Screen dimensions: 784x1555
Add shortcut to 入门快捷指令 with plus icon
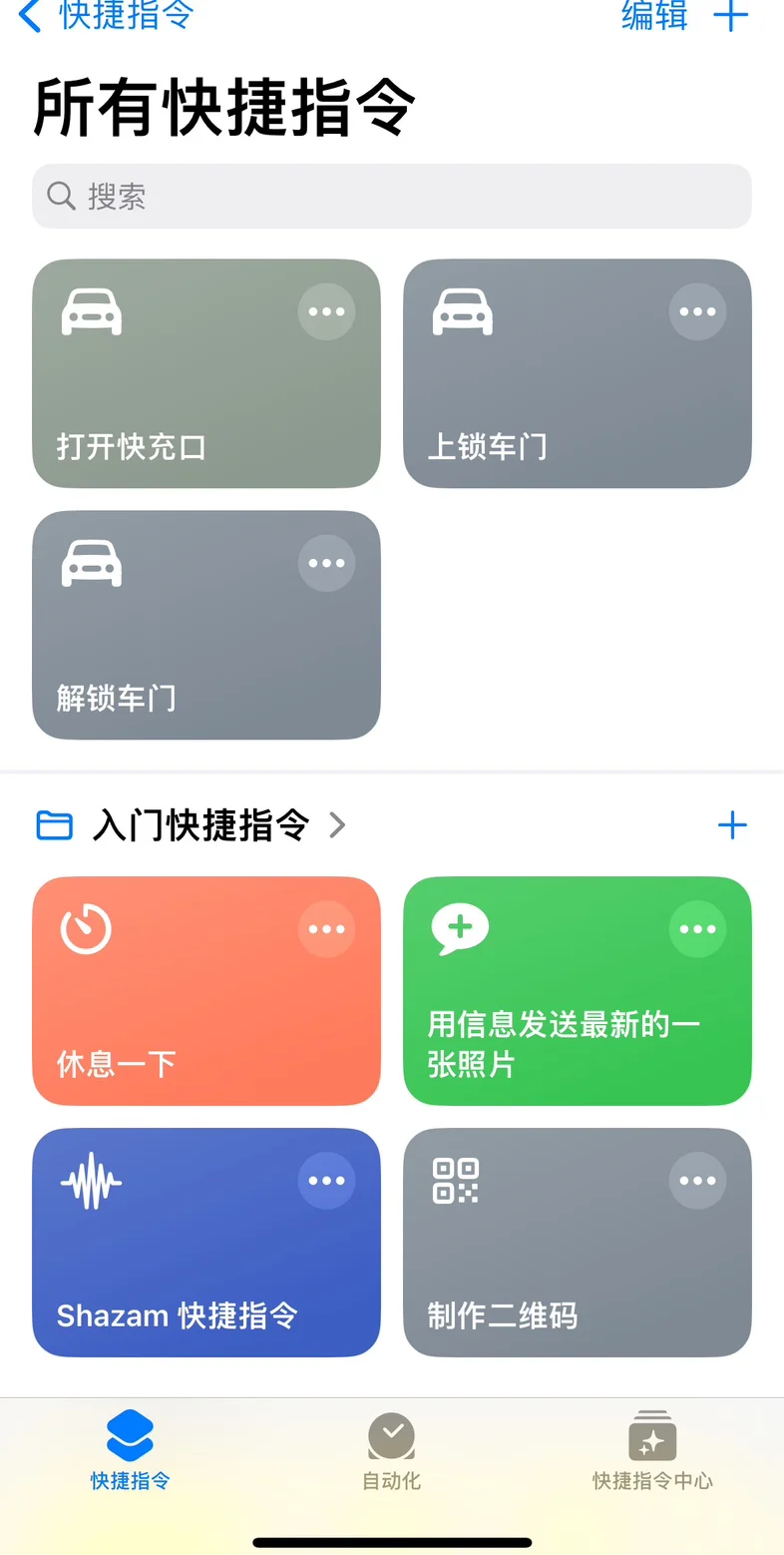pyautogui.click(x=732, y=825)
